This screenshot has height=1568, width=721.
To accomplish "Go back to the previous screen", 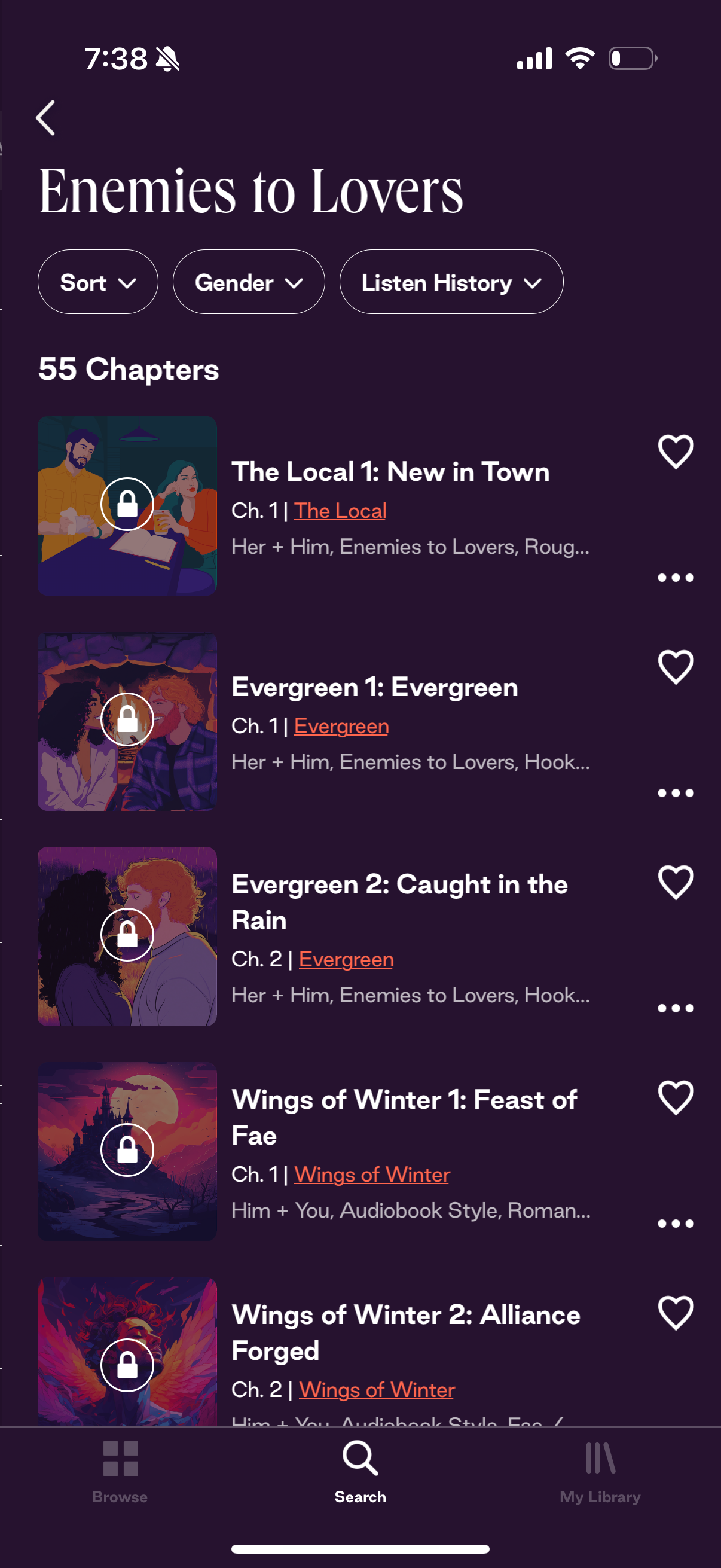I will (x=46, y=118).
